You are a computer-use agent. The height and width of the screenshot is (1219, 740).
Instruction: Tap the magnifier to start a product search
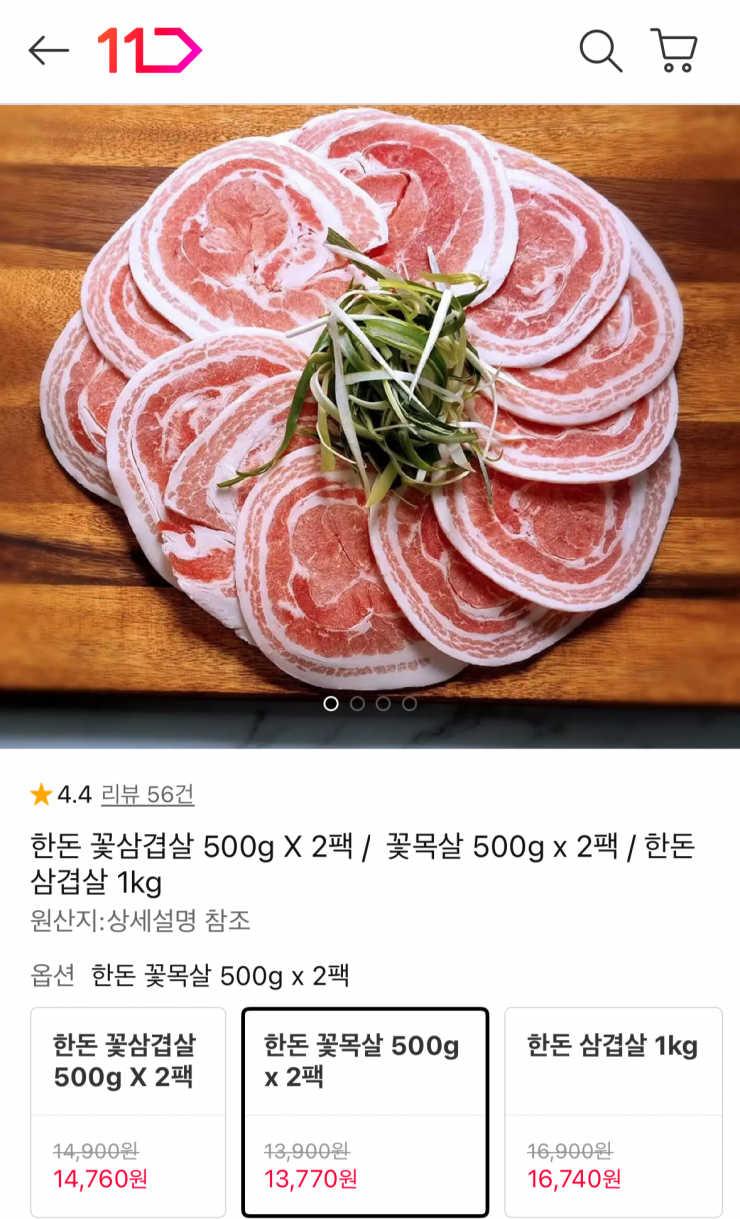[x=600, y=52]
